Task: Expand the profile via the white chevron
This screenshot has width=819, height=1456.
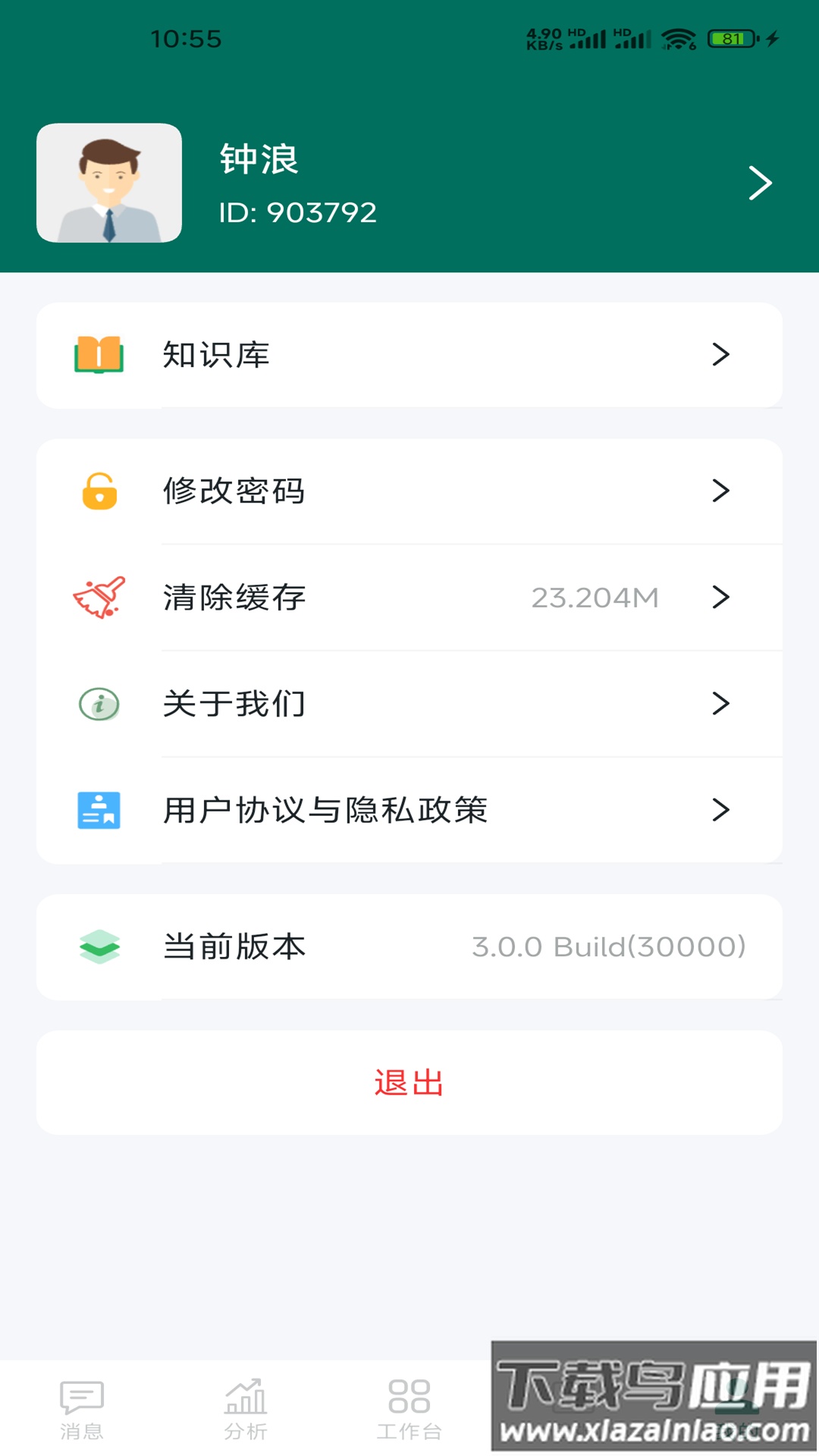Action: click(x=761, y=183)
